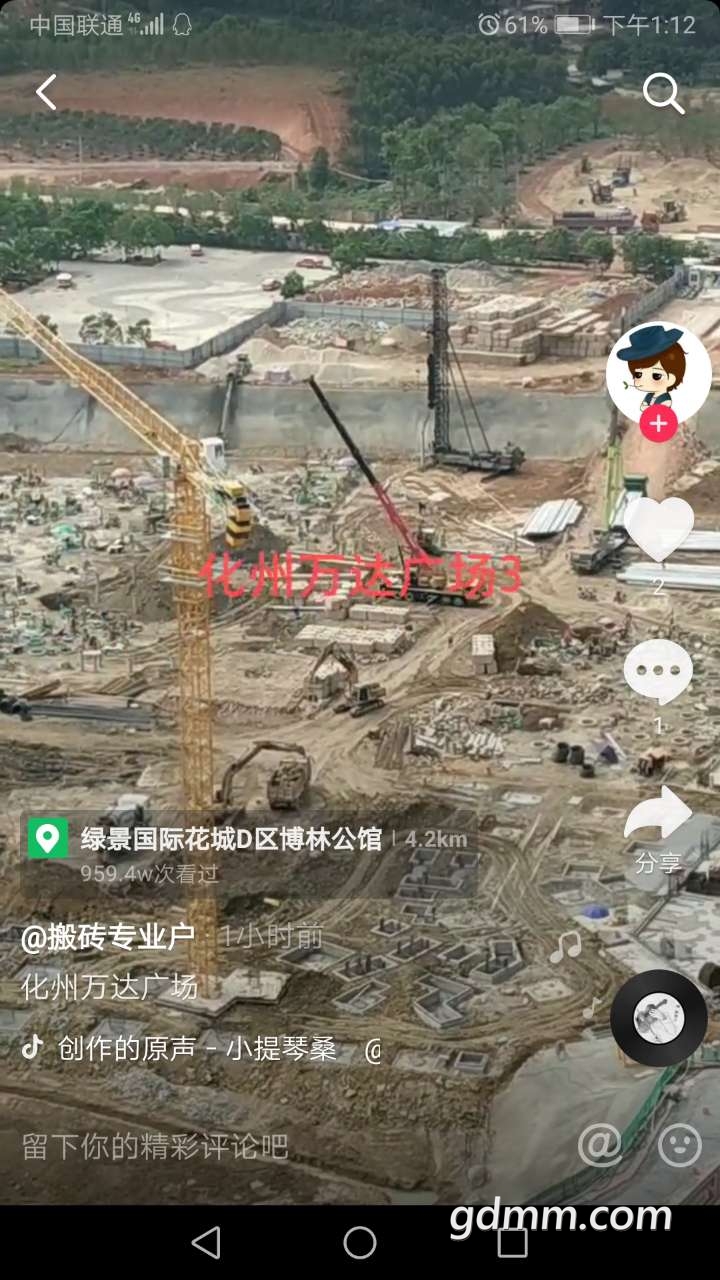720x1280 pixels.
Task: Follow the creator via the red plus badge
Action: point(658,424)
